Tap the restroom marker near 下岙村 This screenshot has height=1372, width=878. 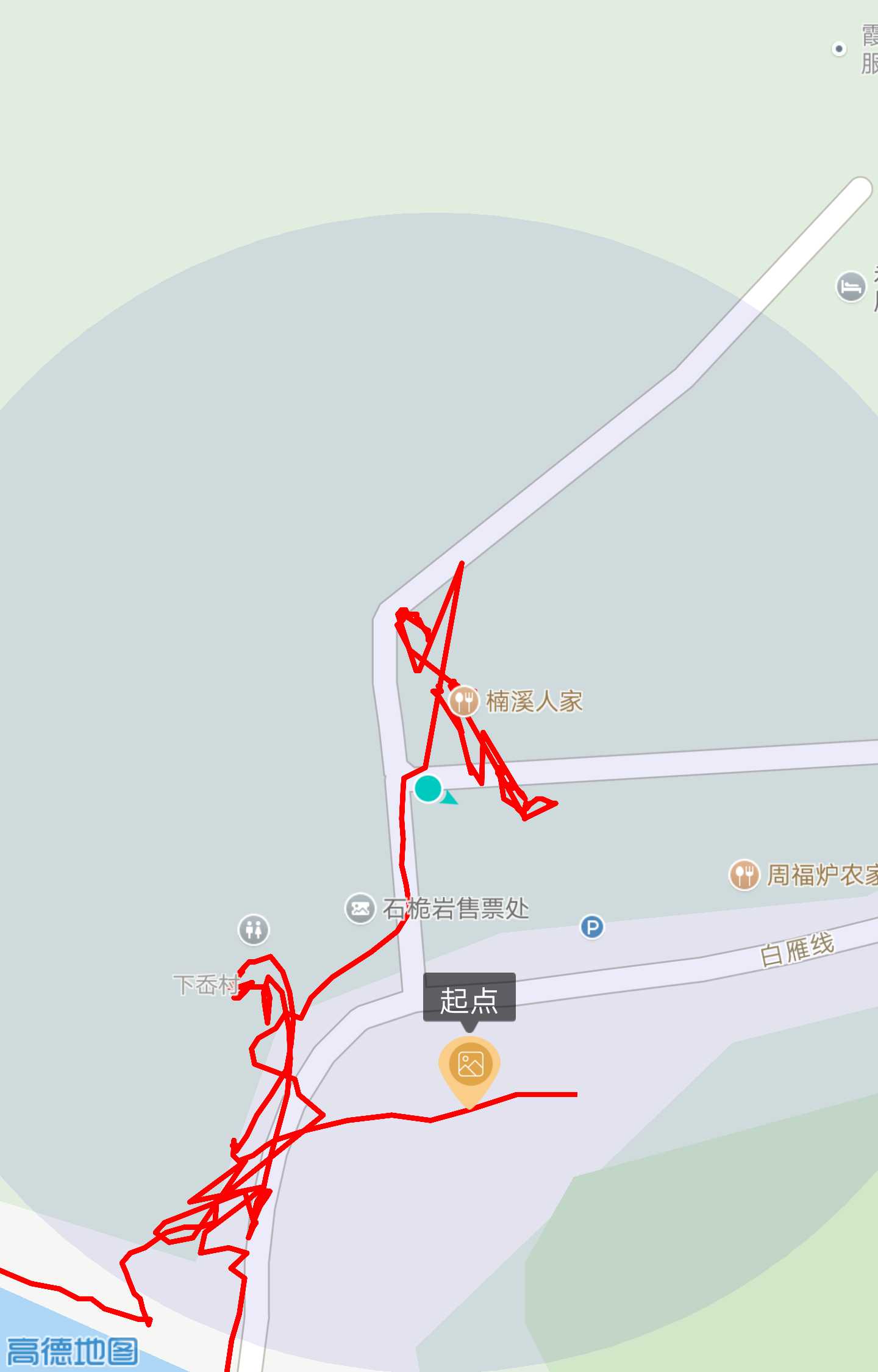point(254,929)
